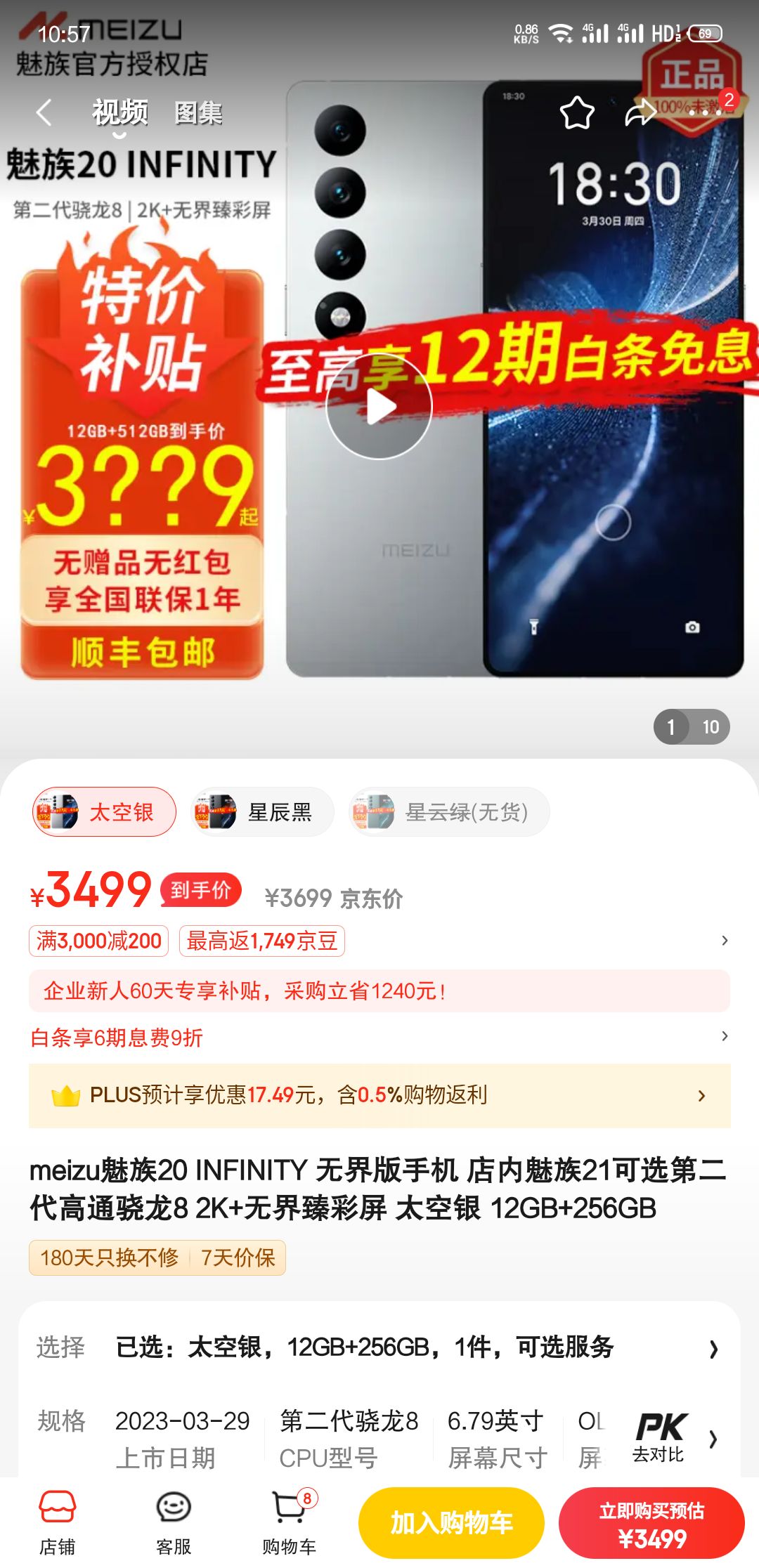Expand the 最高返1,749京豆 promotions row
Viewport: 759px width, 1568px height.
(x=262, y=941)
